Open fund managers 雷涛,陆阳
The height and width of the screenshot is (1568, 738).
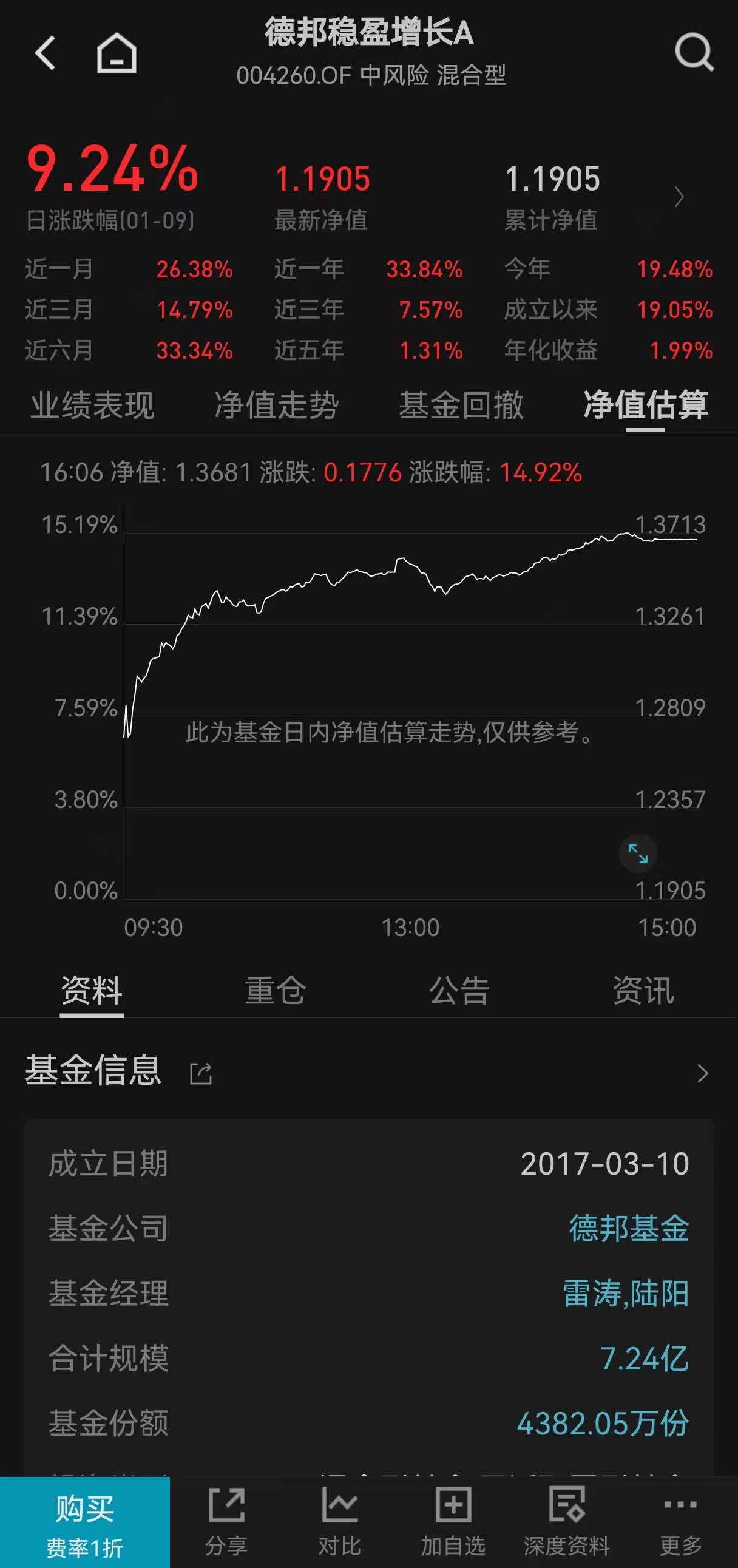(x=626, y=1294)
